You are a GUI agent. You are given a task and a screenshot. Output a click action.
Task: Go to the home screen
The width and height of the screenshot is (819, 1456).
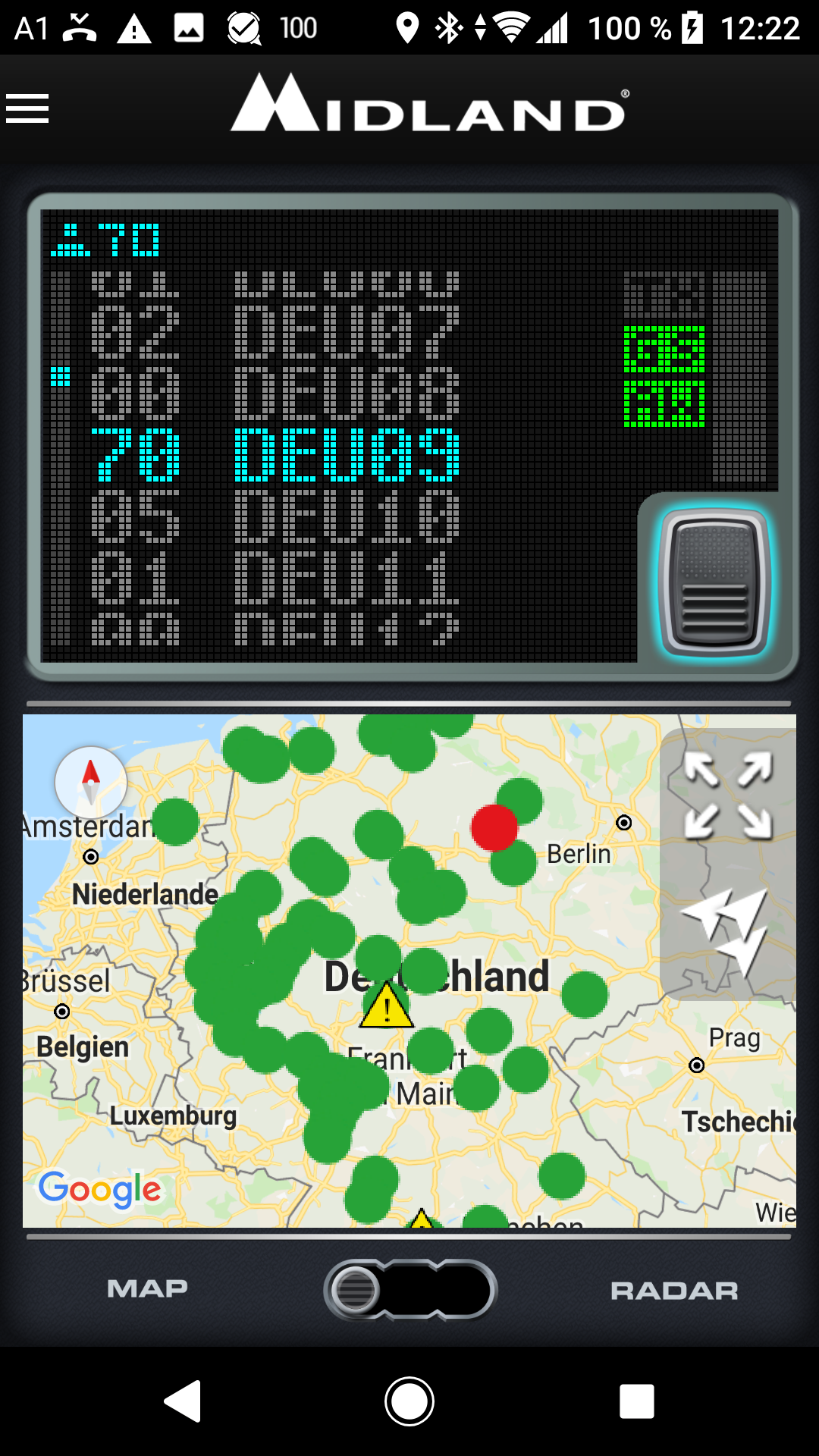409,1401
